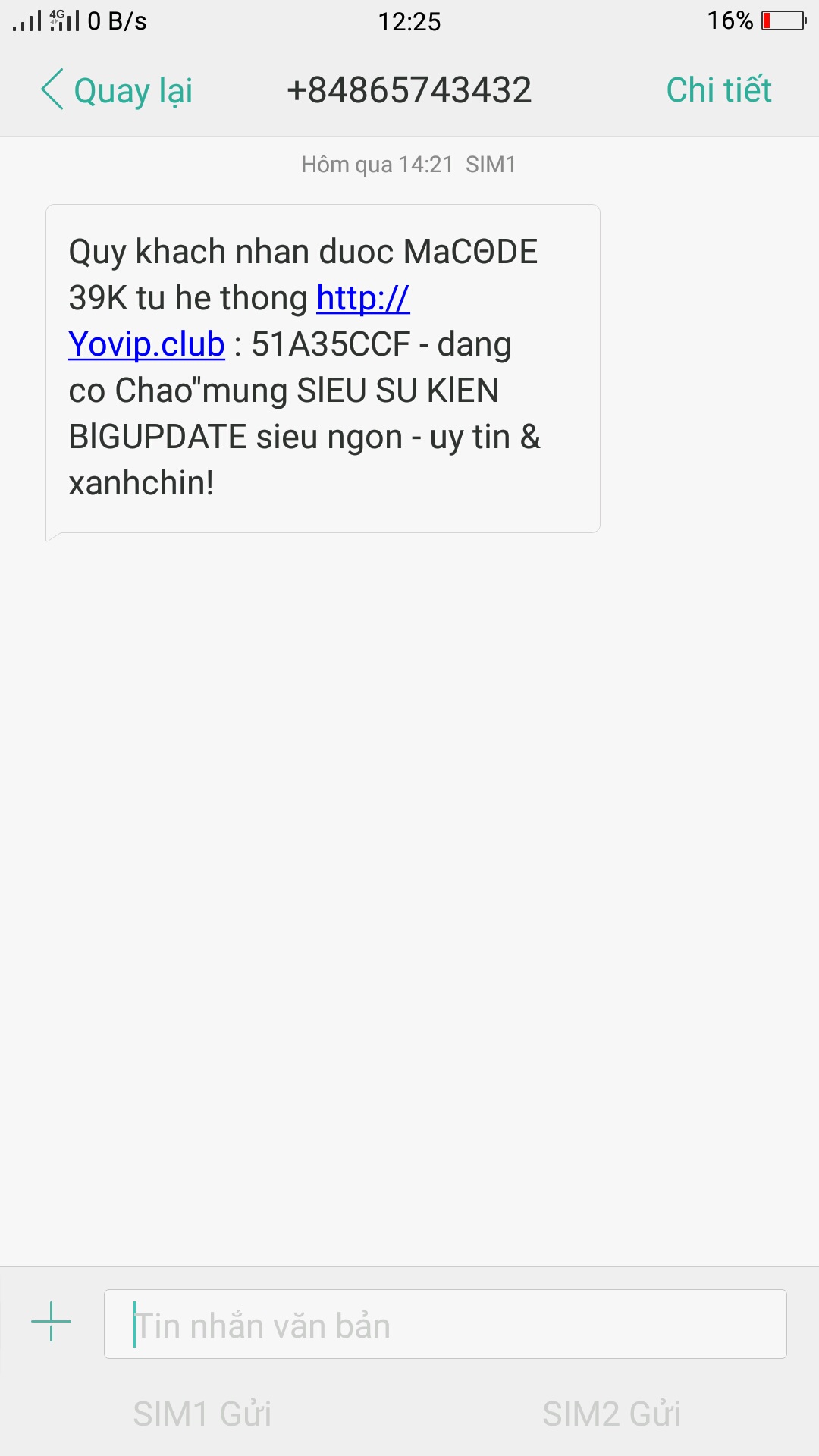The width and height of the screenshot is (819, 1456).
Task: Go back with Quay lại
Action: (x=118, y=91)
